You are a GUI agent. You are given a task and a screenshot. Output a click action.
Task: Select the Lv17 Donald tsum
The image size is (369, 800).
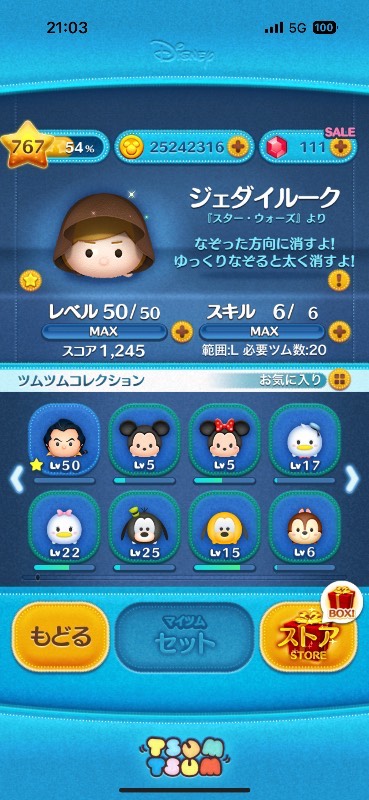pos(305,440)
